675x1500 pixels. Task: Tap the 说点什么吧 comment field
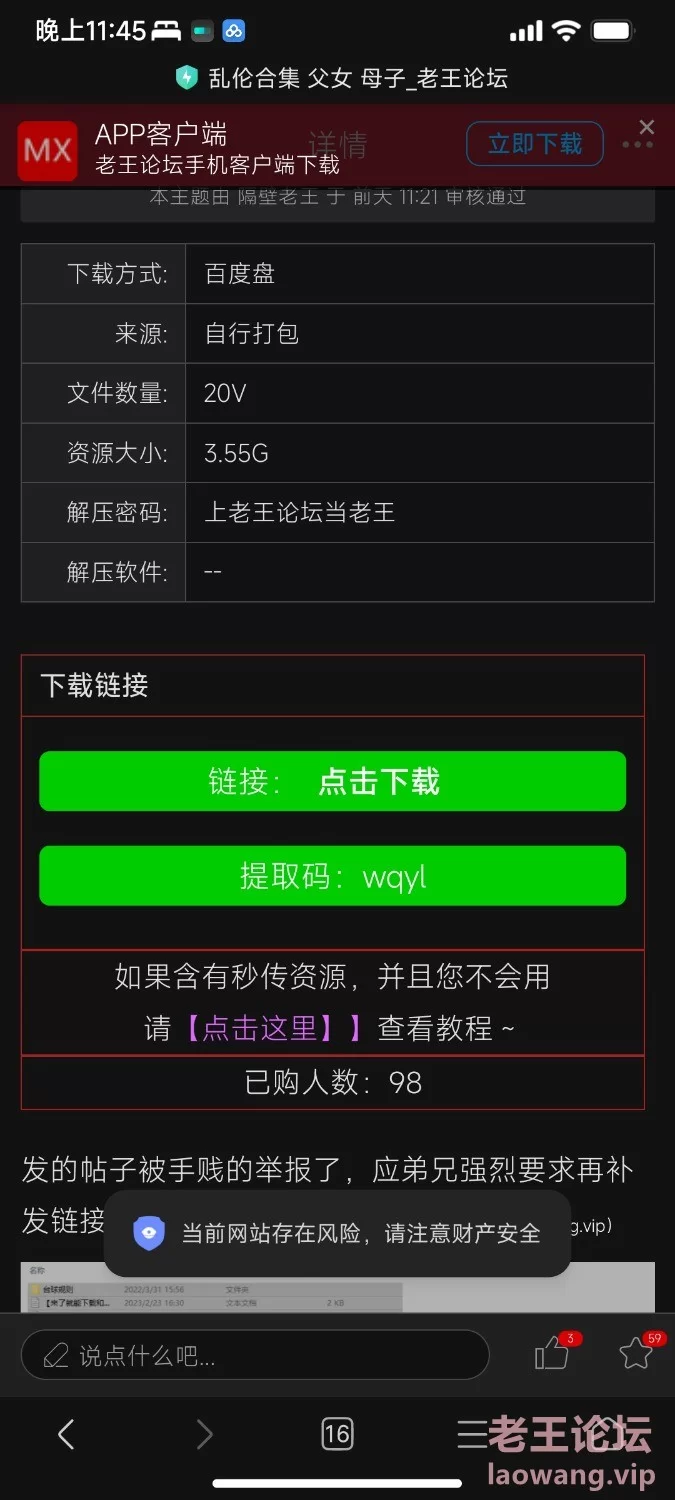[x=255, y=1356]
